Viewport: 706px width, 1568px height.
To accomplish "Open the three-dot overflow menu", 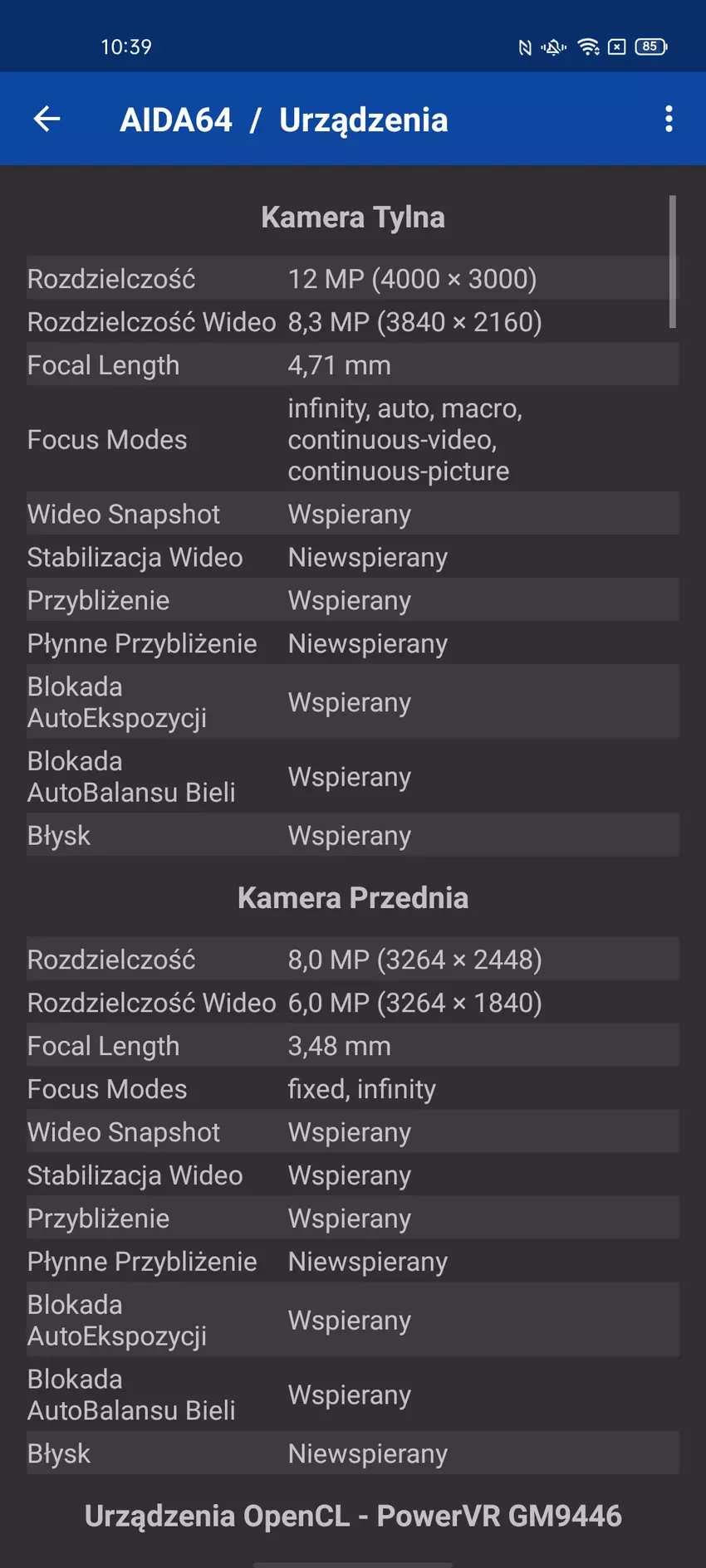I will tap(669, 120).
